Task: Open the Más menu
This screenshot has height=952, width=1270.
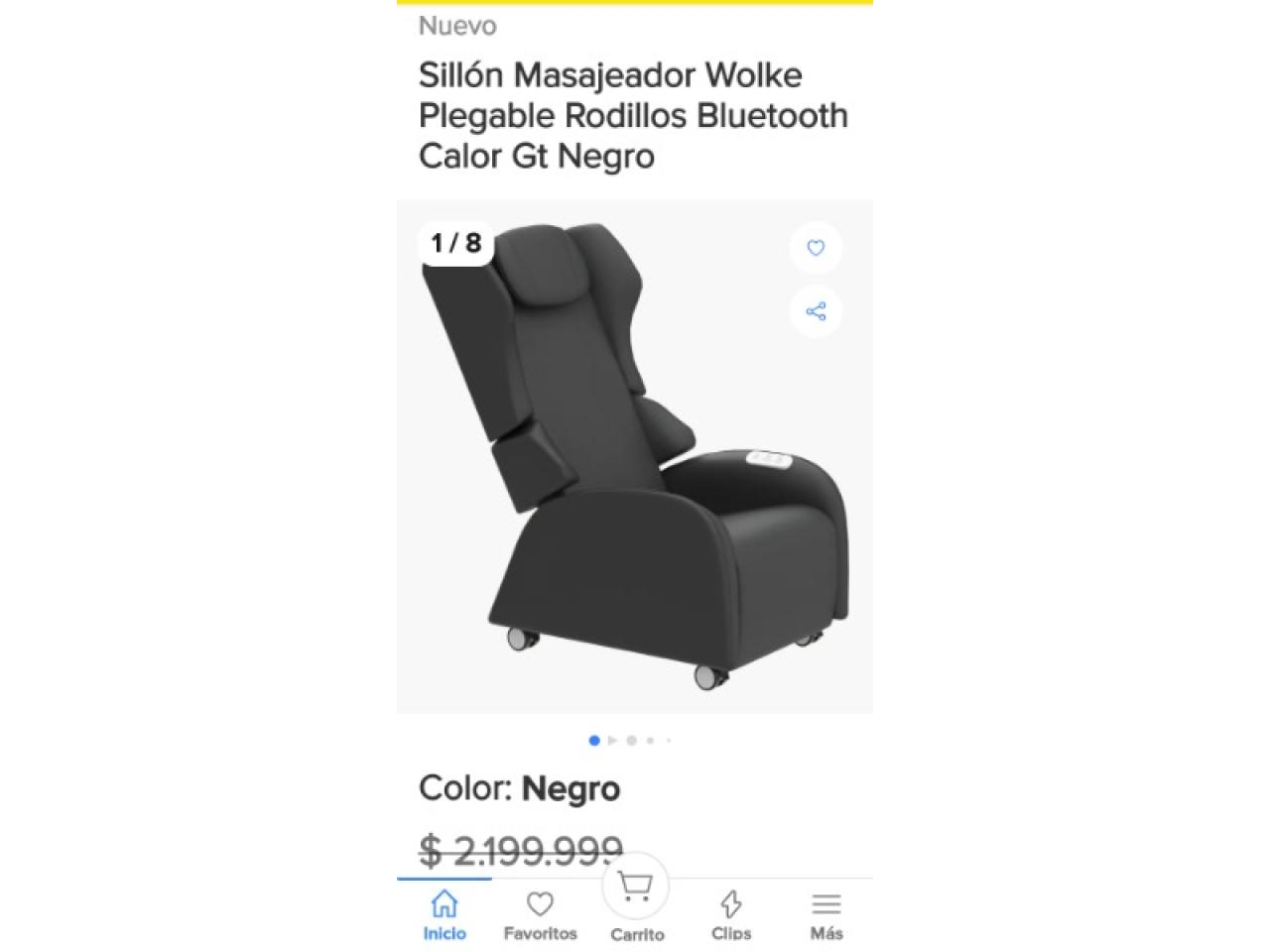Action: pos(825,914)
